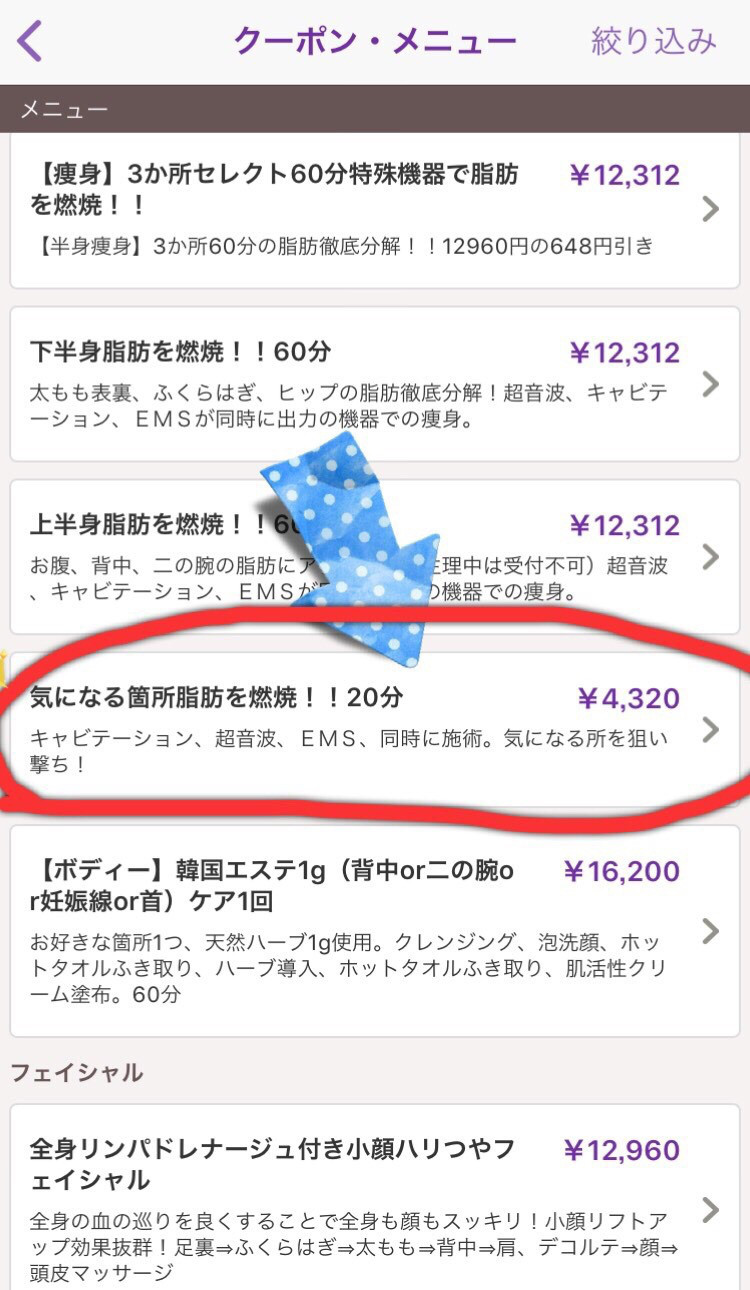Open the 絞り込み filter
Image resolution: width=750 pixels, height=1290 pixels.
coord(654,41)
